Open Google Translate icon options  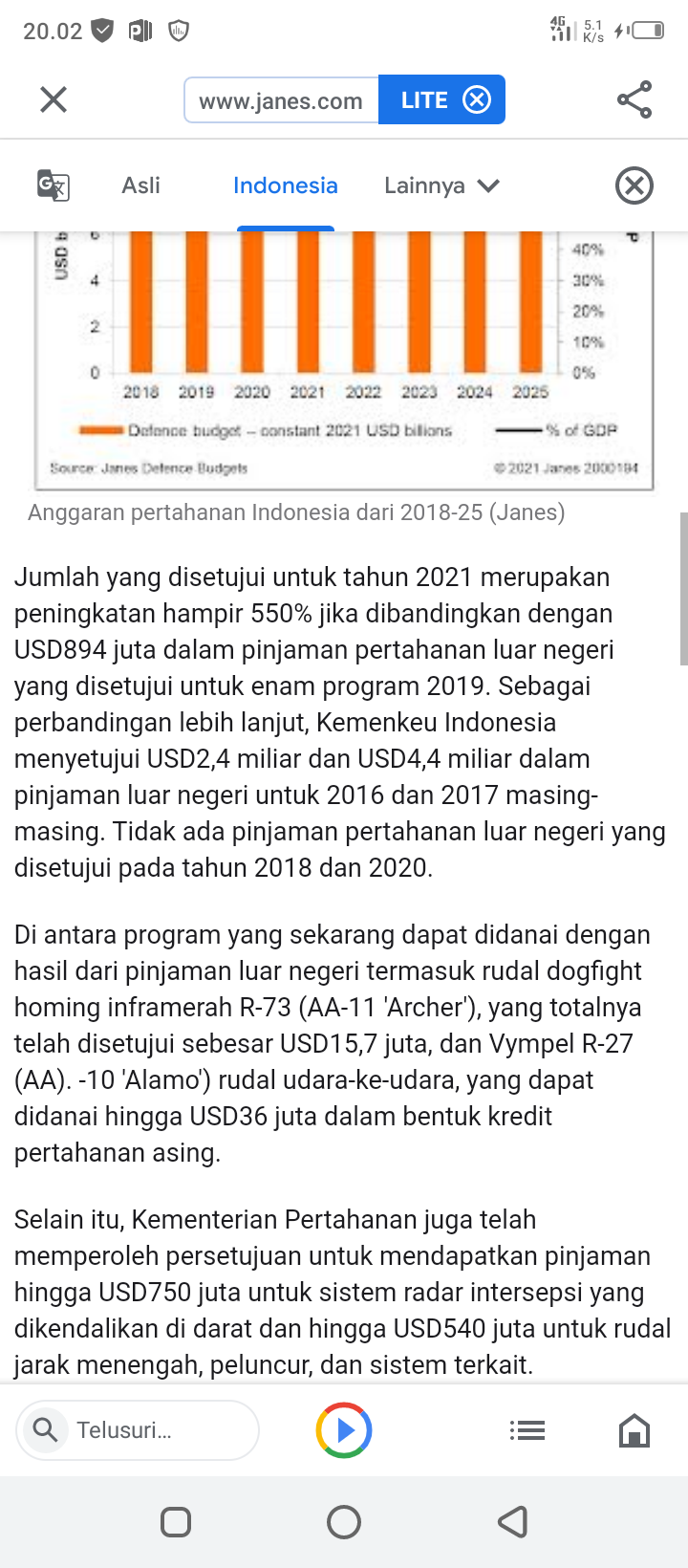pos(53,185)
